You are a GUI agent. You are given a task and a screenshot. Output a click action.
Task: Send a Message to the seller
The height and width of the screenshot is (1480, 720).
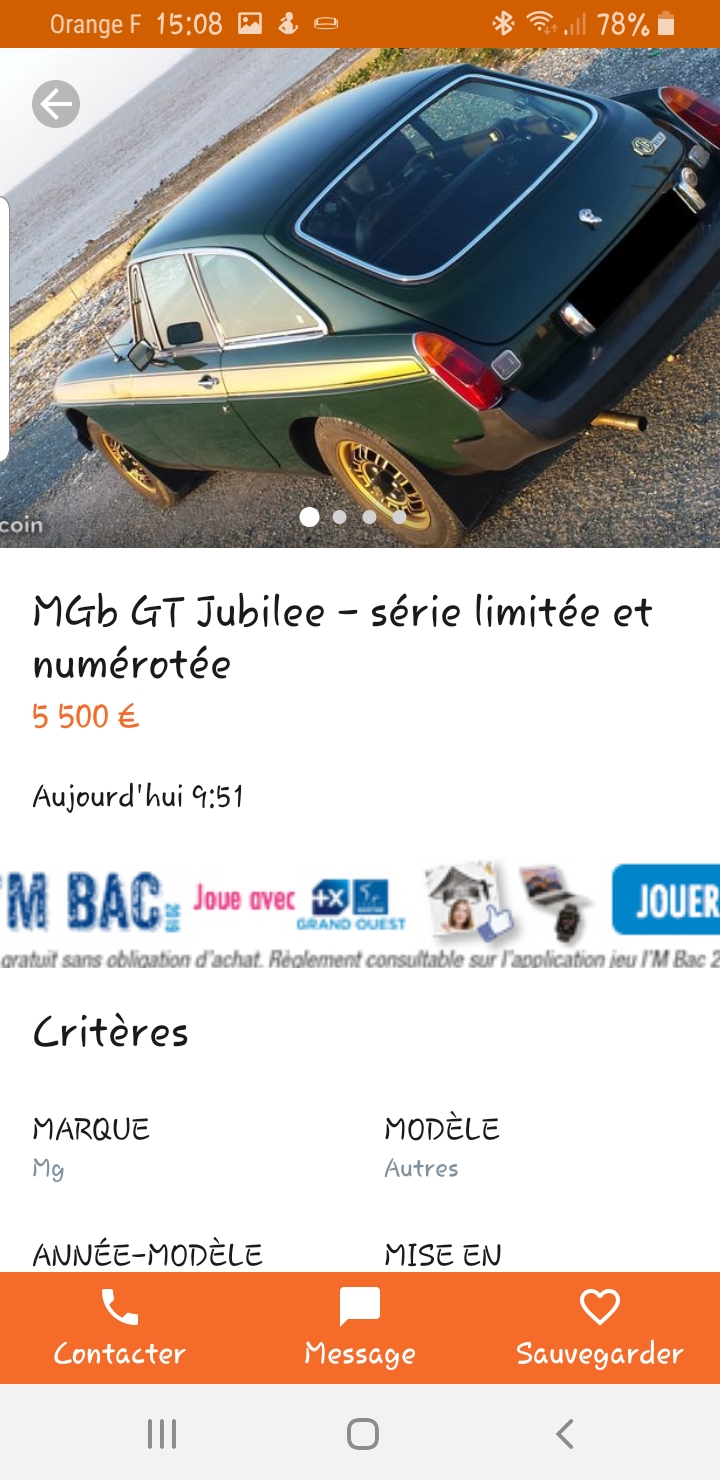click(360, 1328)
